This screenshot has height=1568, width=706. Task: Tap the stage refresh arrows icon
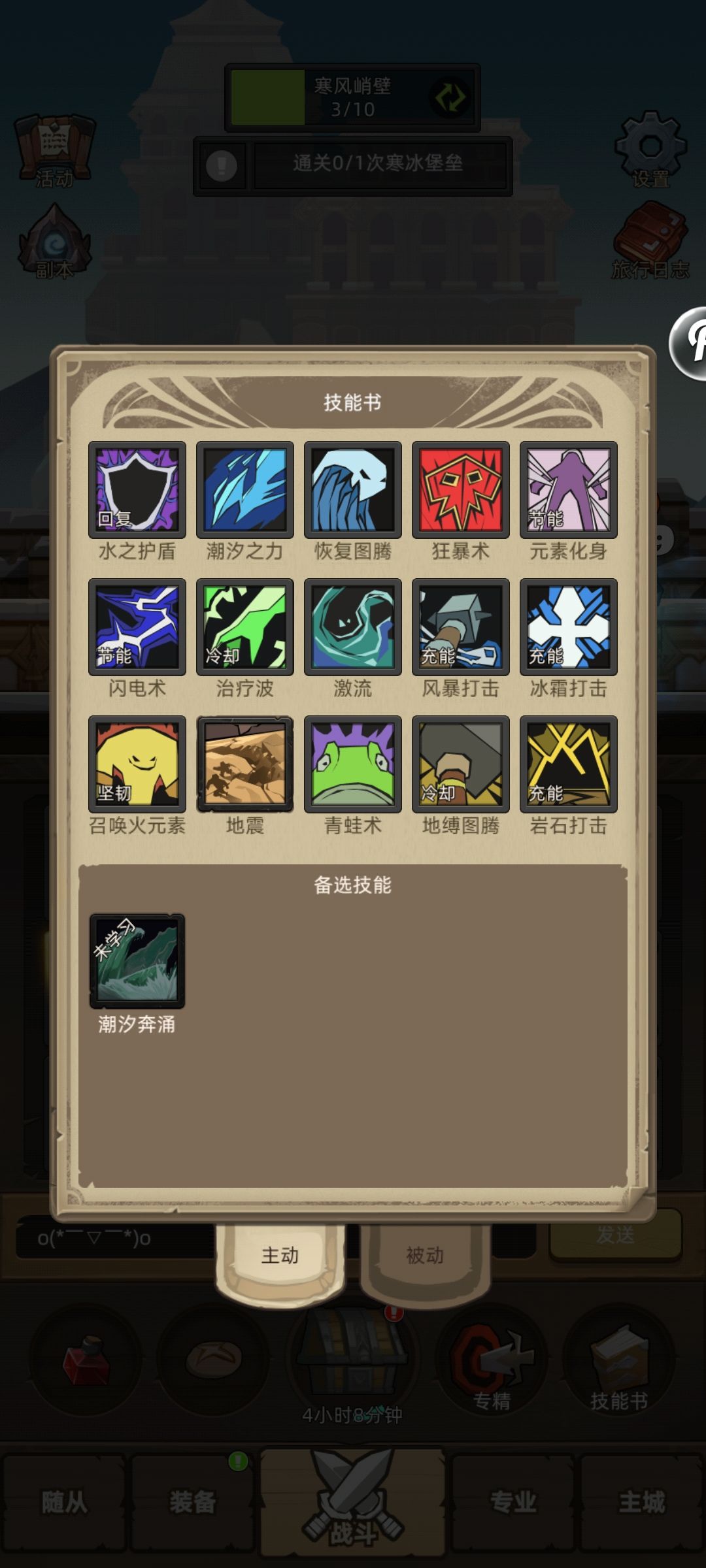[451, 97]
